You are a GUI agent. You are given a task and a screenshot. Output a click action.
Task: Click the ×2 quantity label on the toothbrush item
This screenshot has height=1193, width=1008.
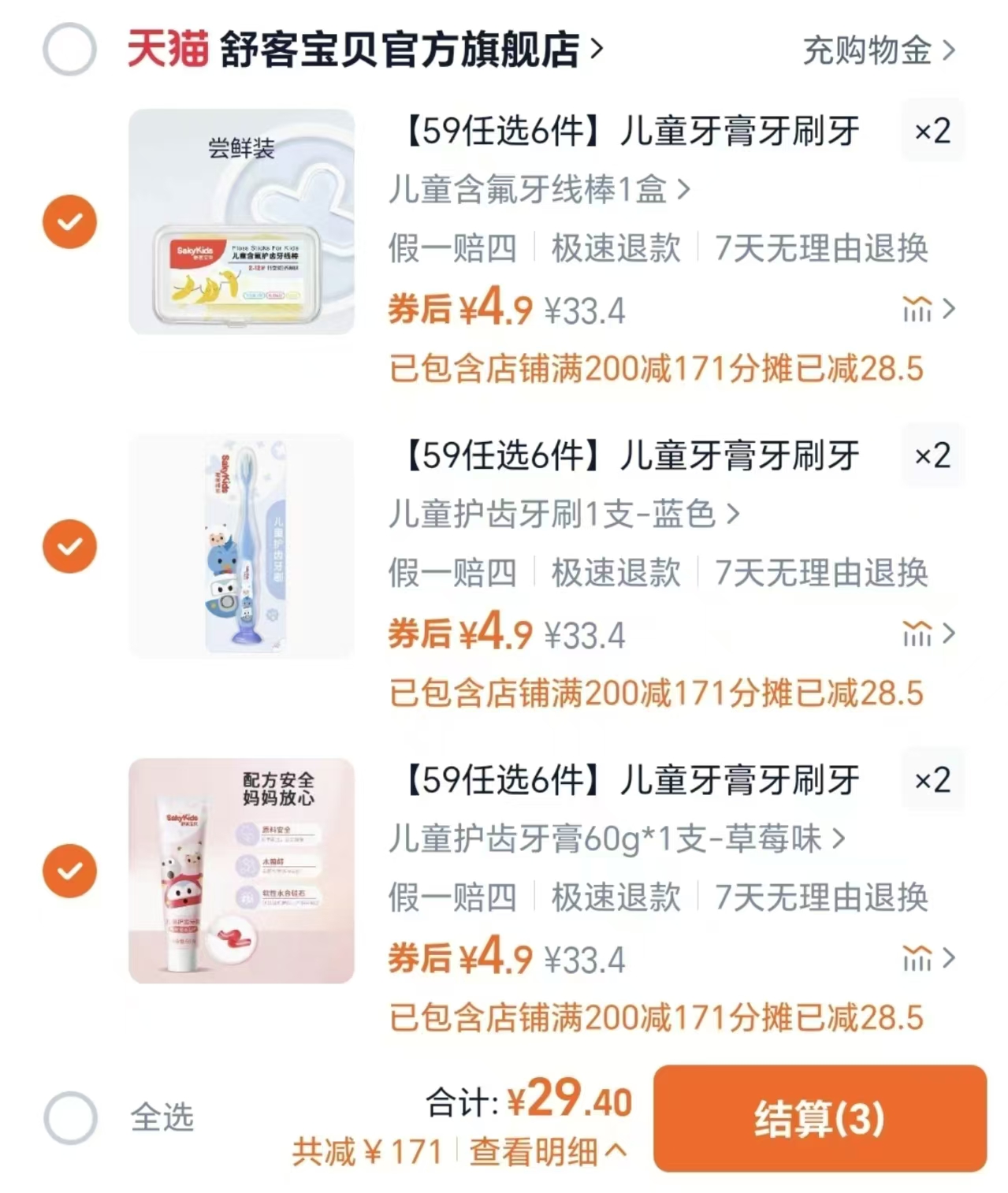click(932, 457)
